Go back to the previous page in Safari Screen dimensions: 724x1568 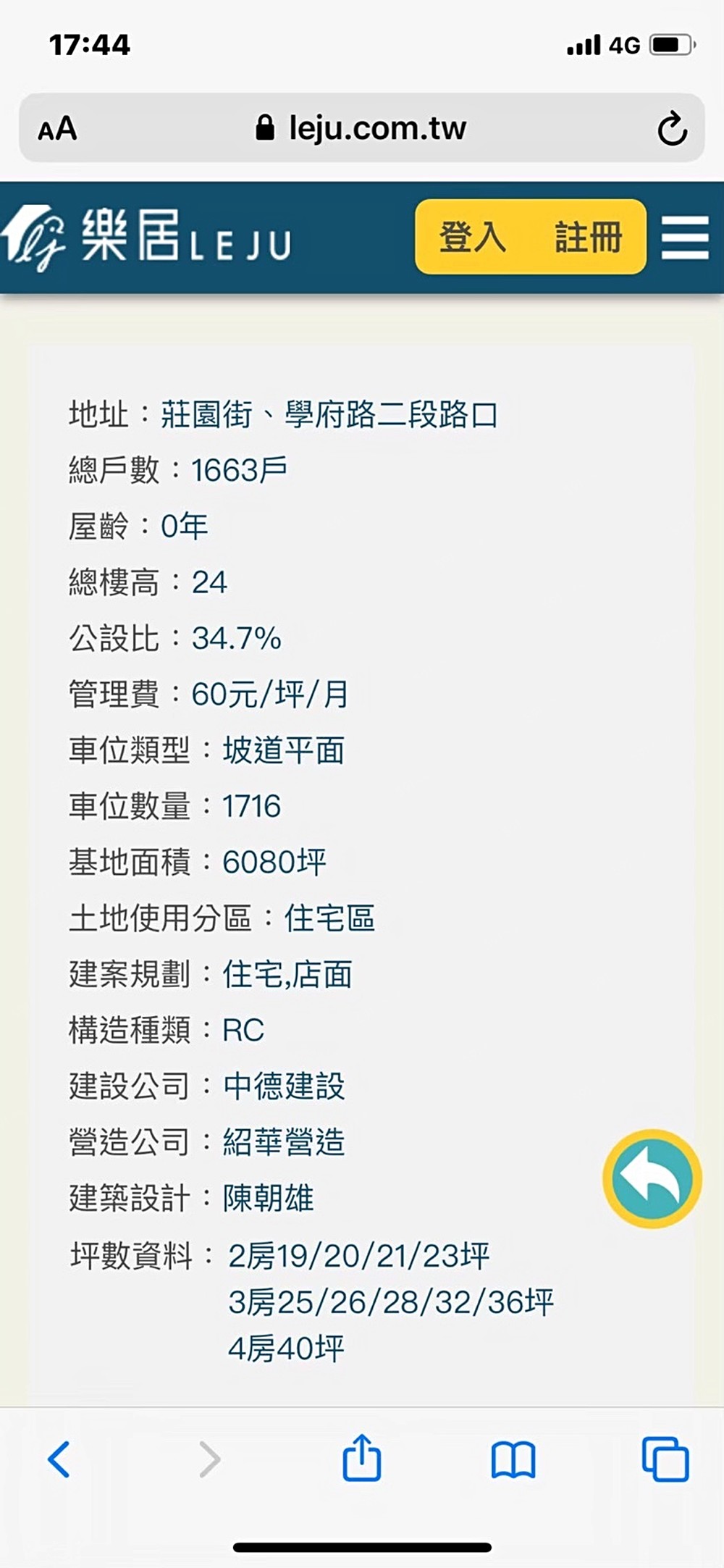(x=59, y=1459)
